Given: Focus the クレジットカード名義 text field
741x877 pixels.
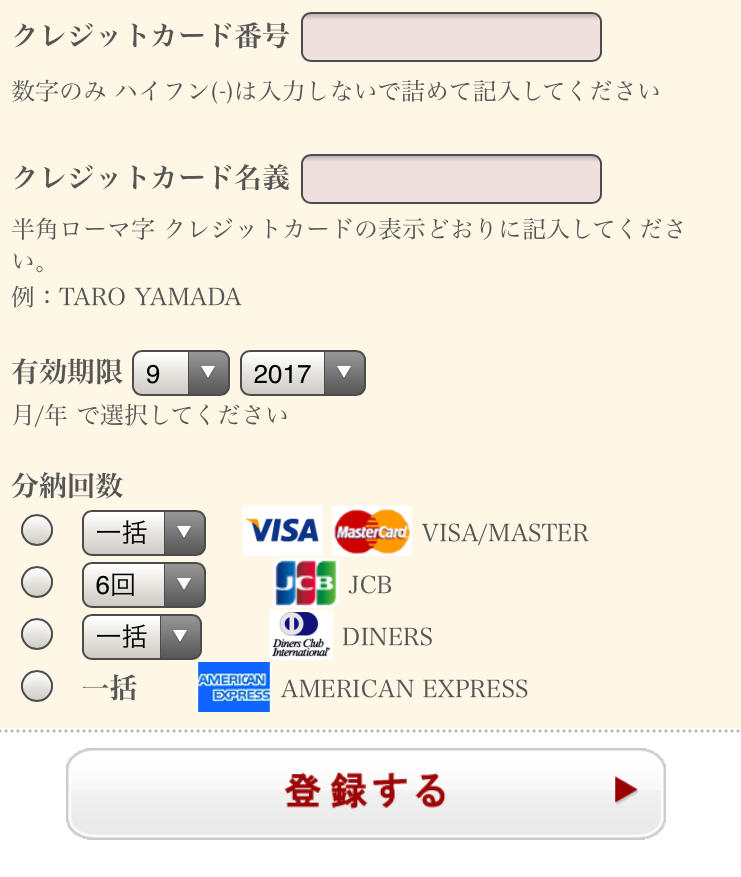Looking at the screenshot, I should click(451, 179).
